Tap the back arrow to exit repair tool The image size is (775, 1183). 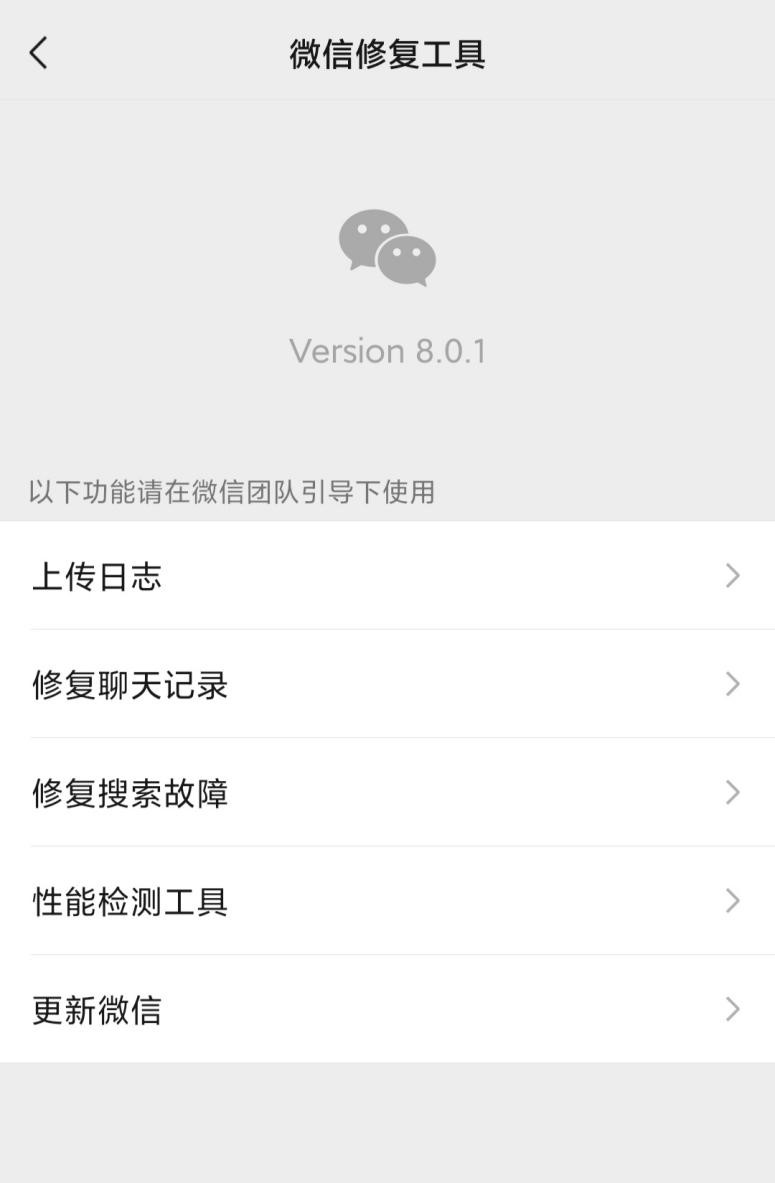pos(38,53)
